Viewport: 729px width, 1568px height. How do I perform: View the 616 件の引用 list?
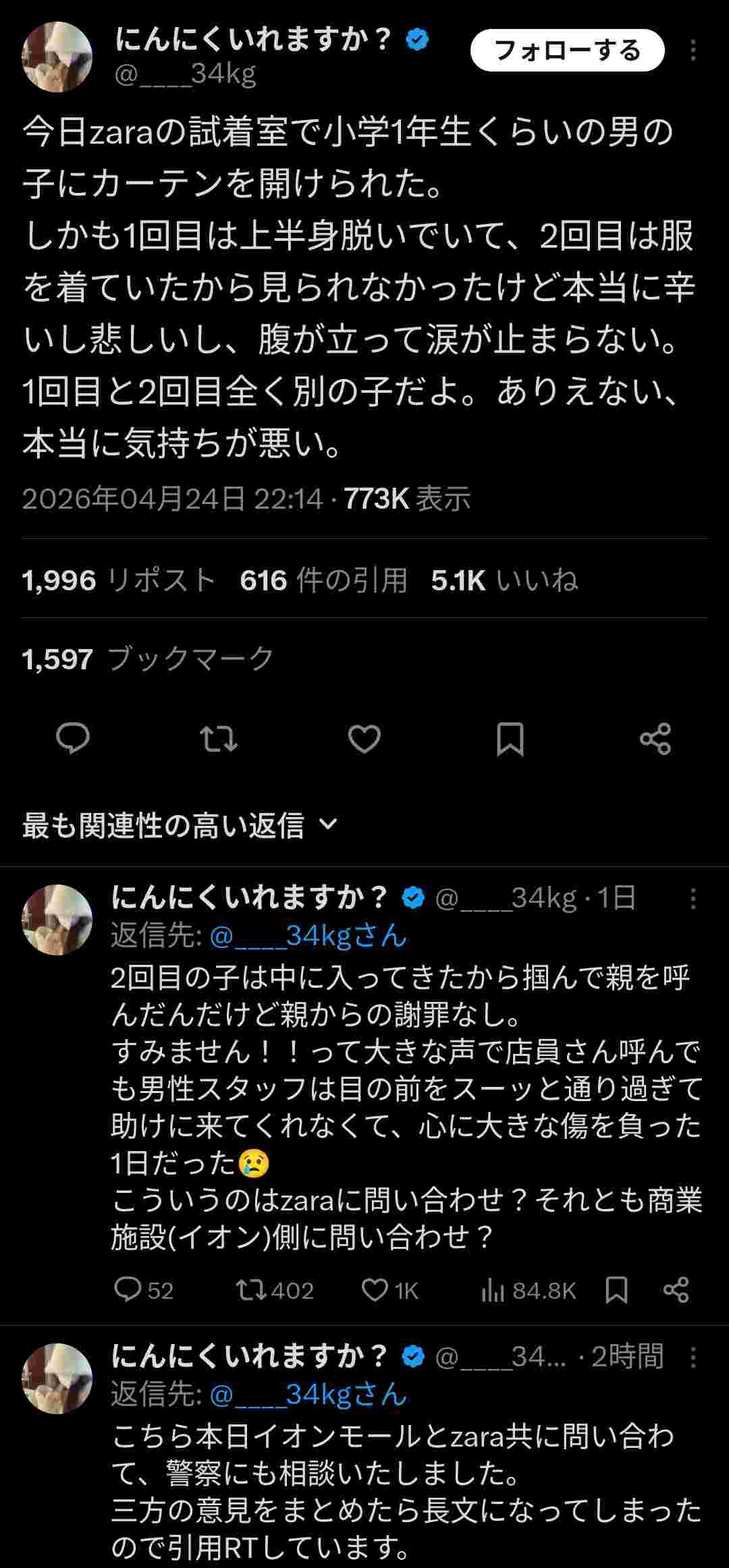click(323, 580)
